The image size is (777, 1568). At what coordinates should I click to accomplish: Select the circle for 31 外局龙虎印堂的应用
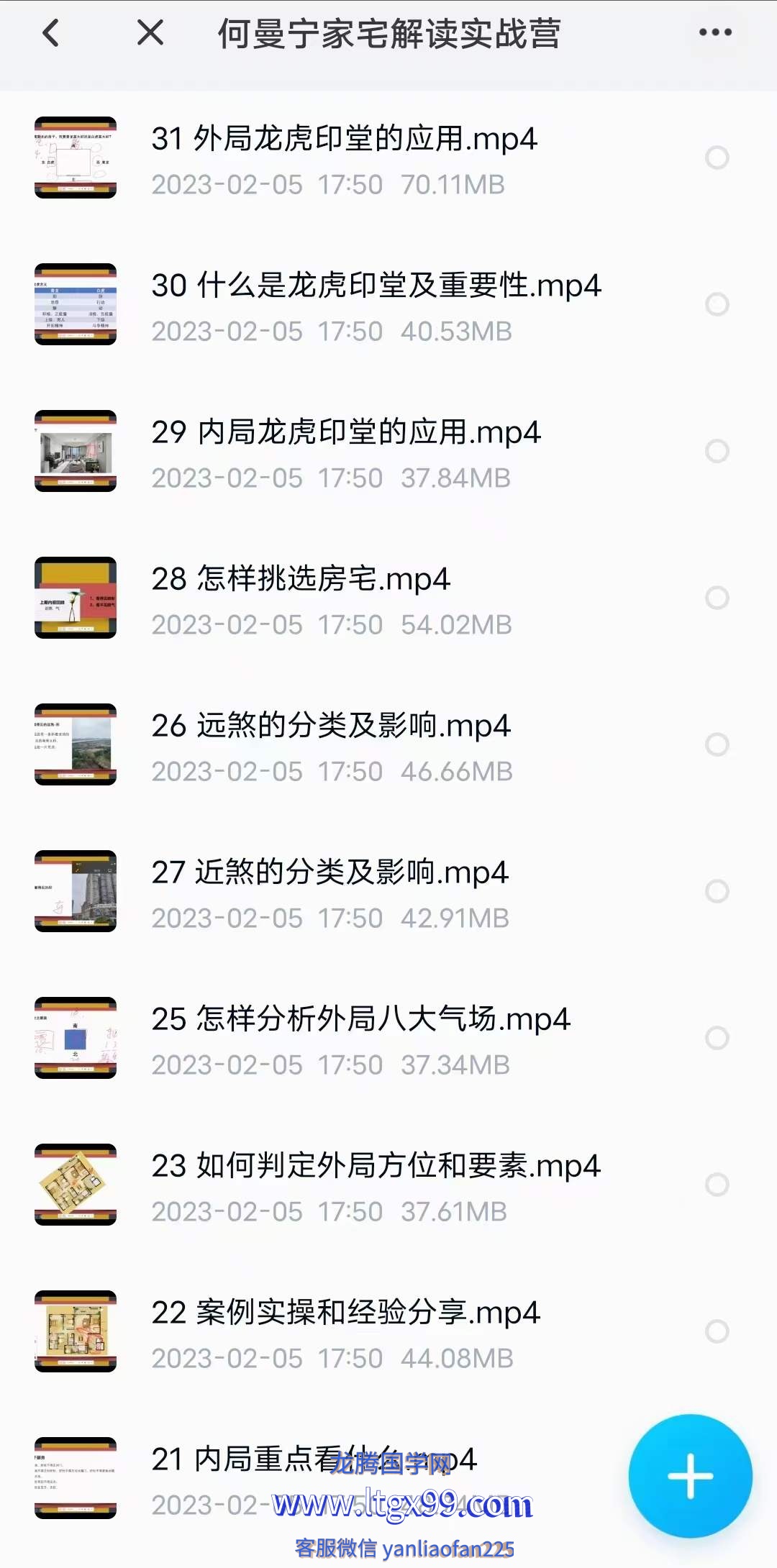click(x=717, y=158)
